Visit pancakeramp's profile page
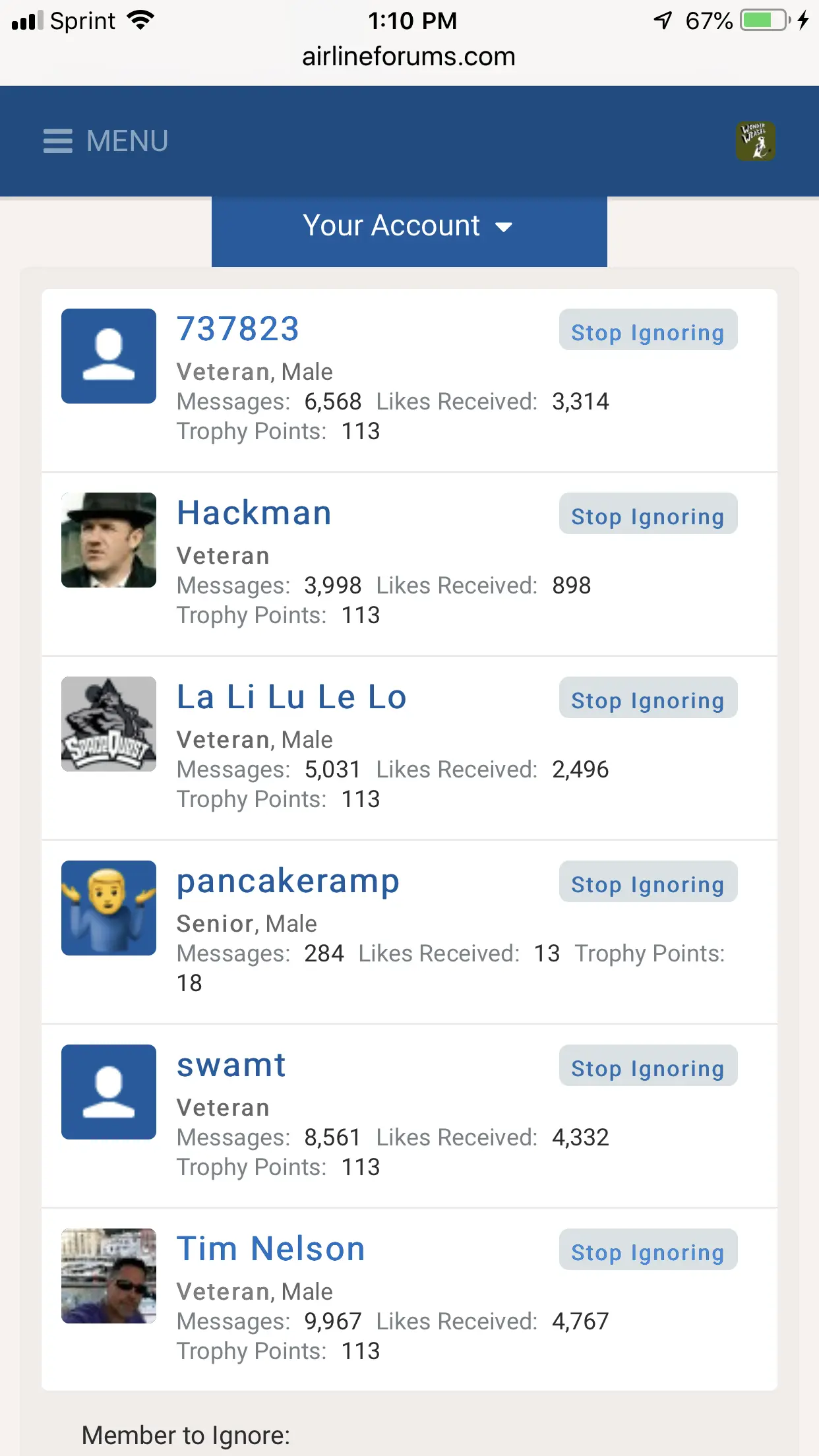This screenshot has width=819, height=1456. (288, 881)
